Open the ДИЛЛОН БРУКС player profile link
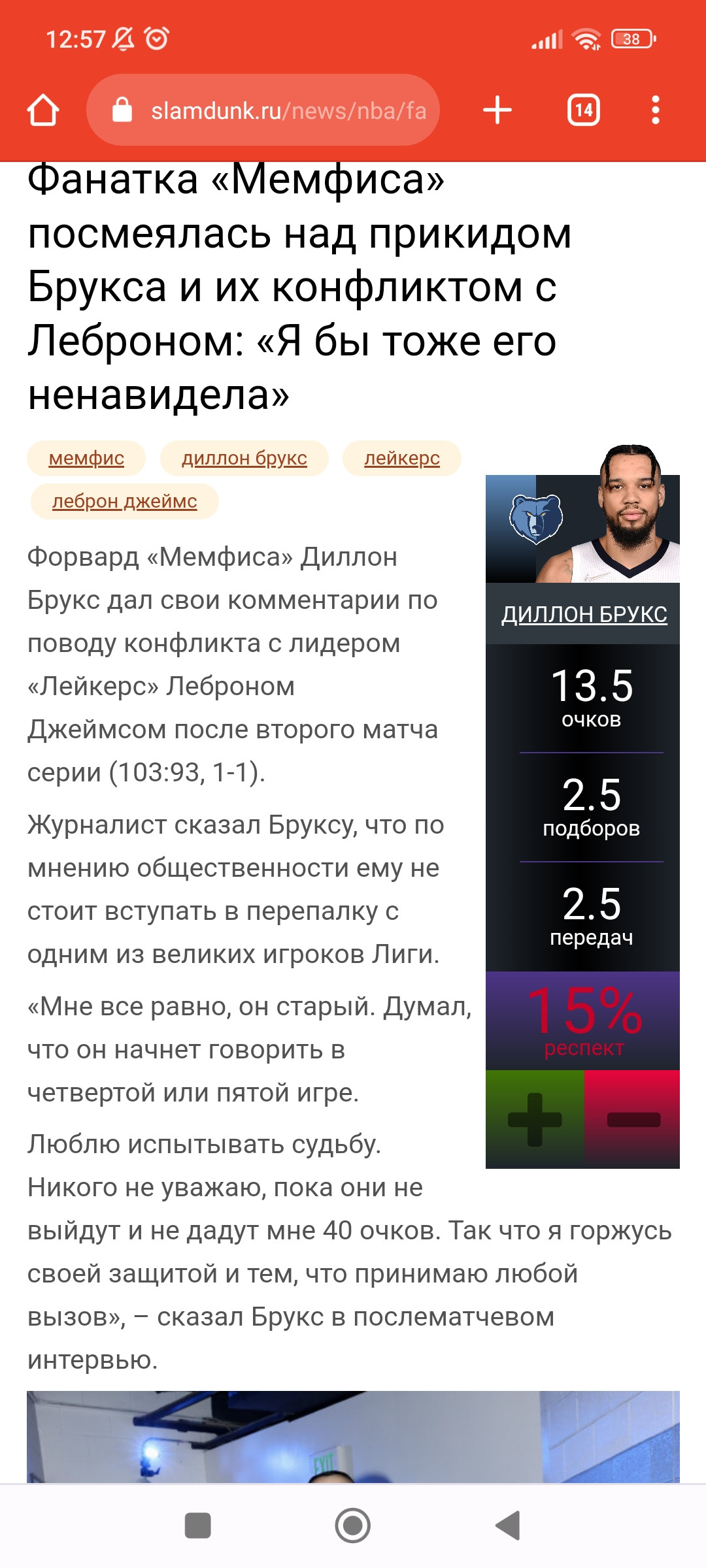This screenshot has height=1568, width=706. [584, 614]
